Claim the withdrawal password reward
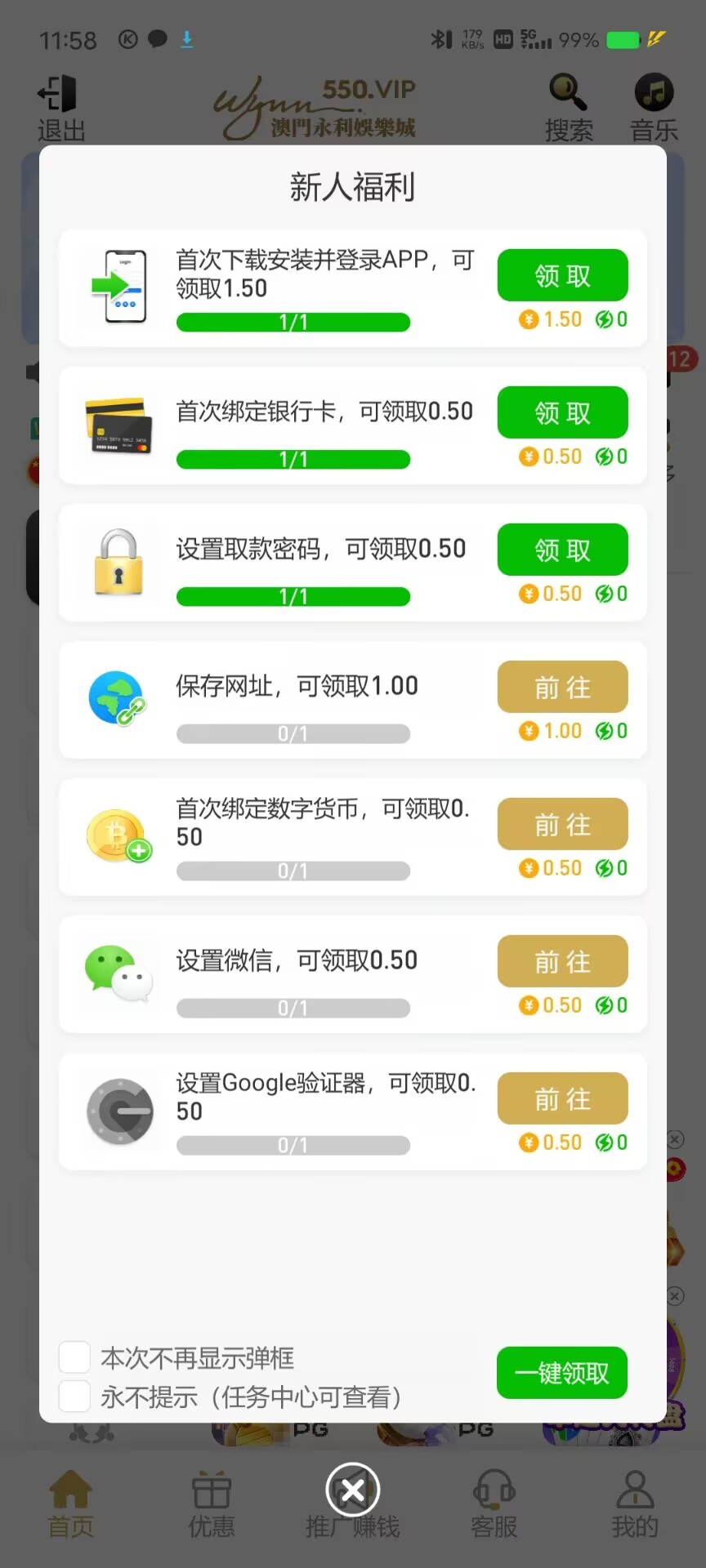706x1568 pixels. 562,550
